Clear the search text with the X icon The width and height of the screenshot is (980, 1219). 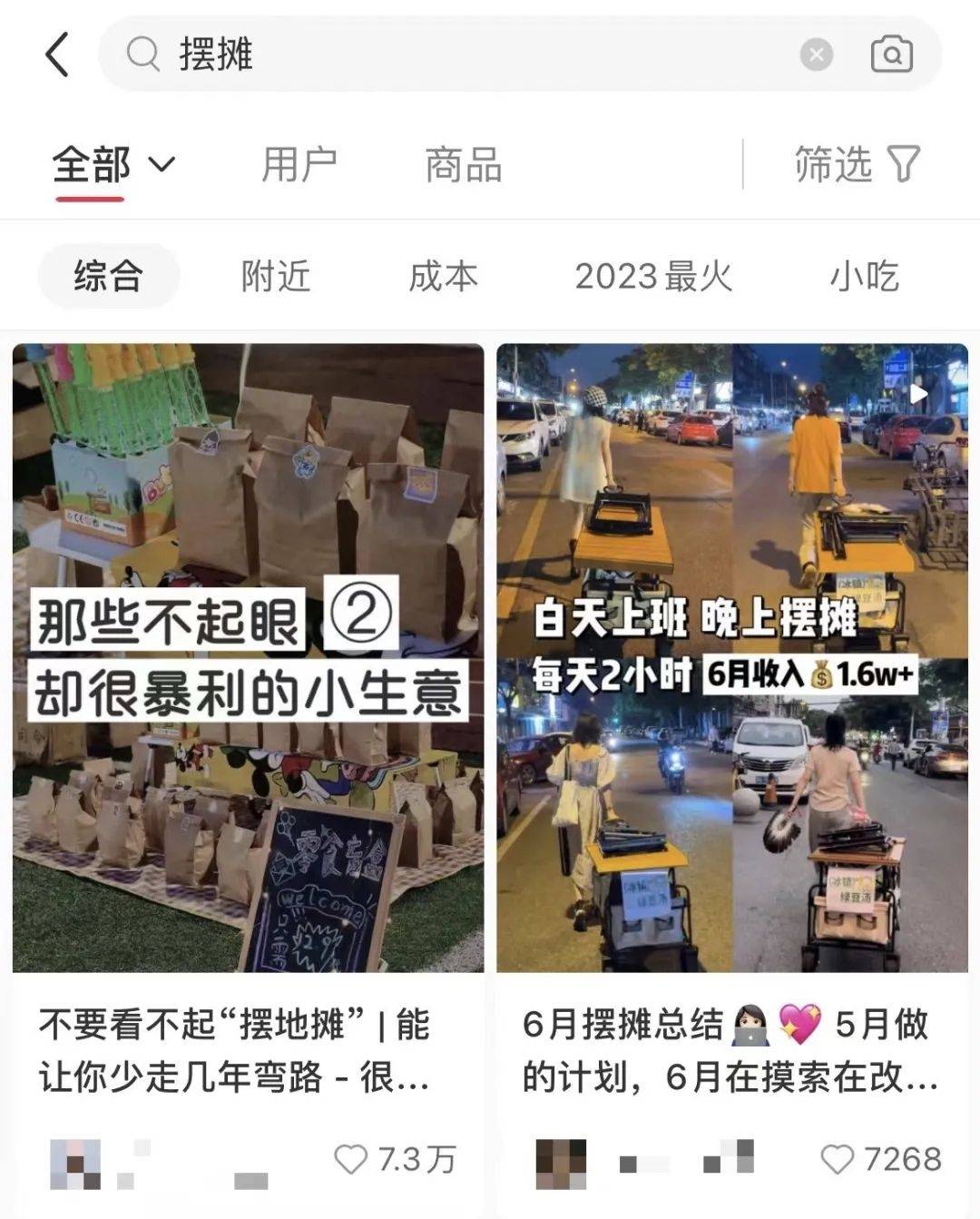tap(816, 54)
